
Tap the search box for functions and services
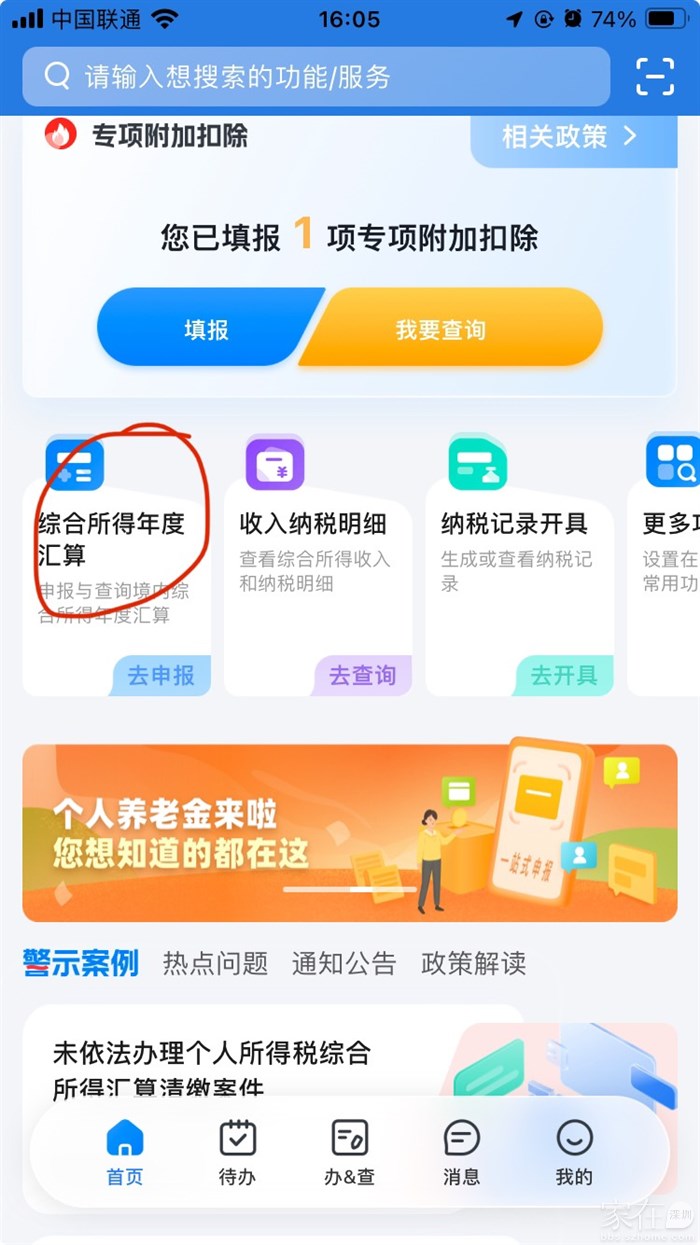coord(315,77)
